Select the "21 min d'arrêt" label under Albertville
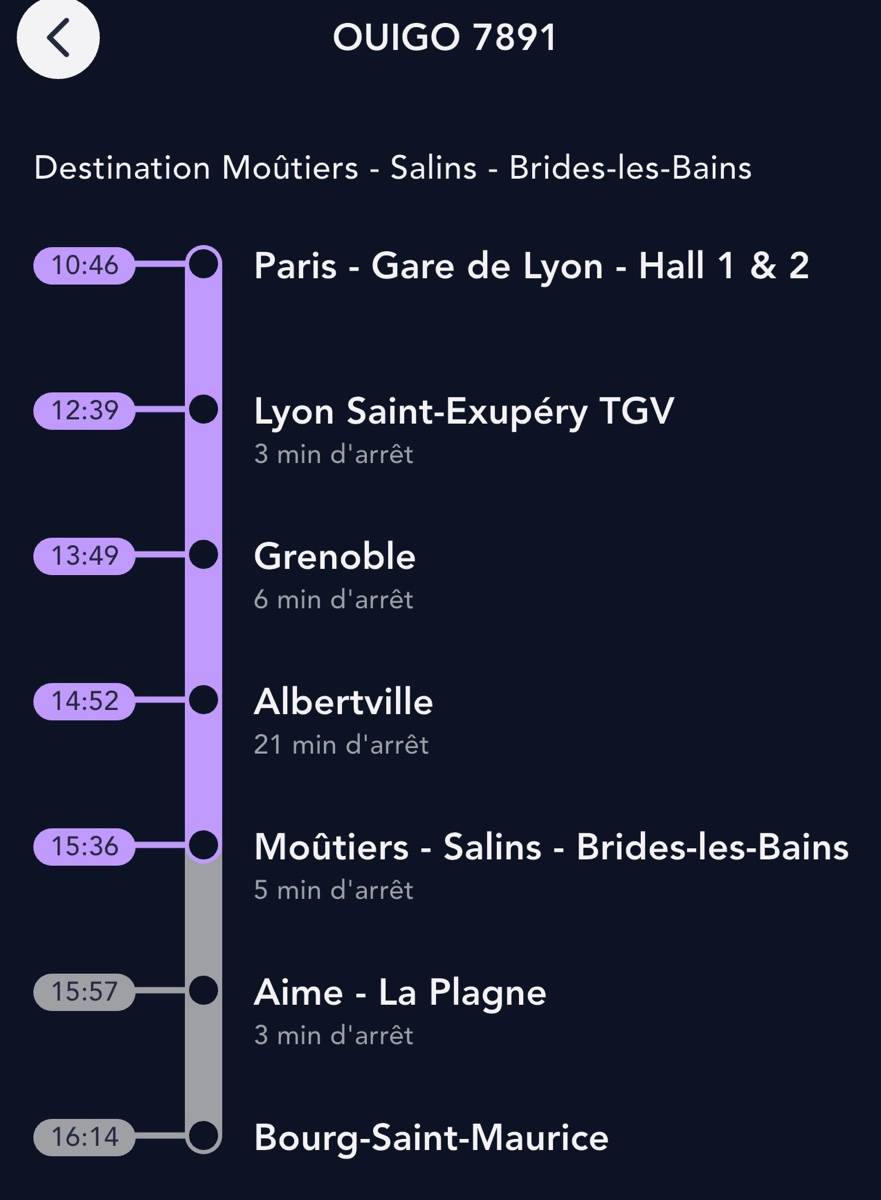Screen dimensions: 881x1200 (x=341, y=744)
